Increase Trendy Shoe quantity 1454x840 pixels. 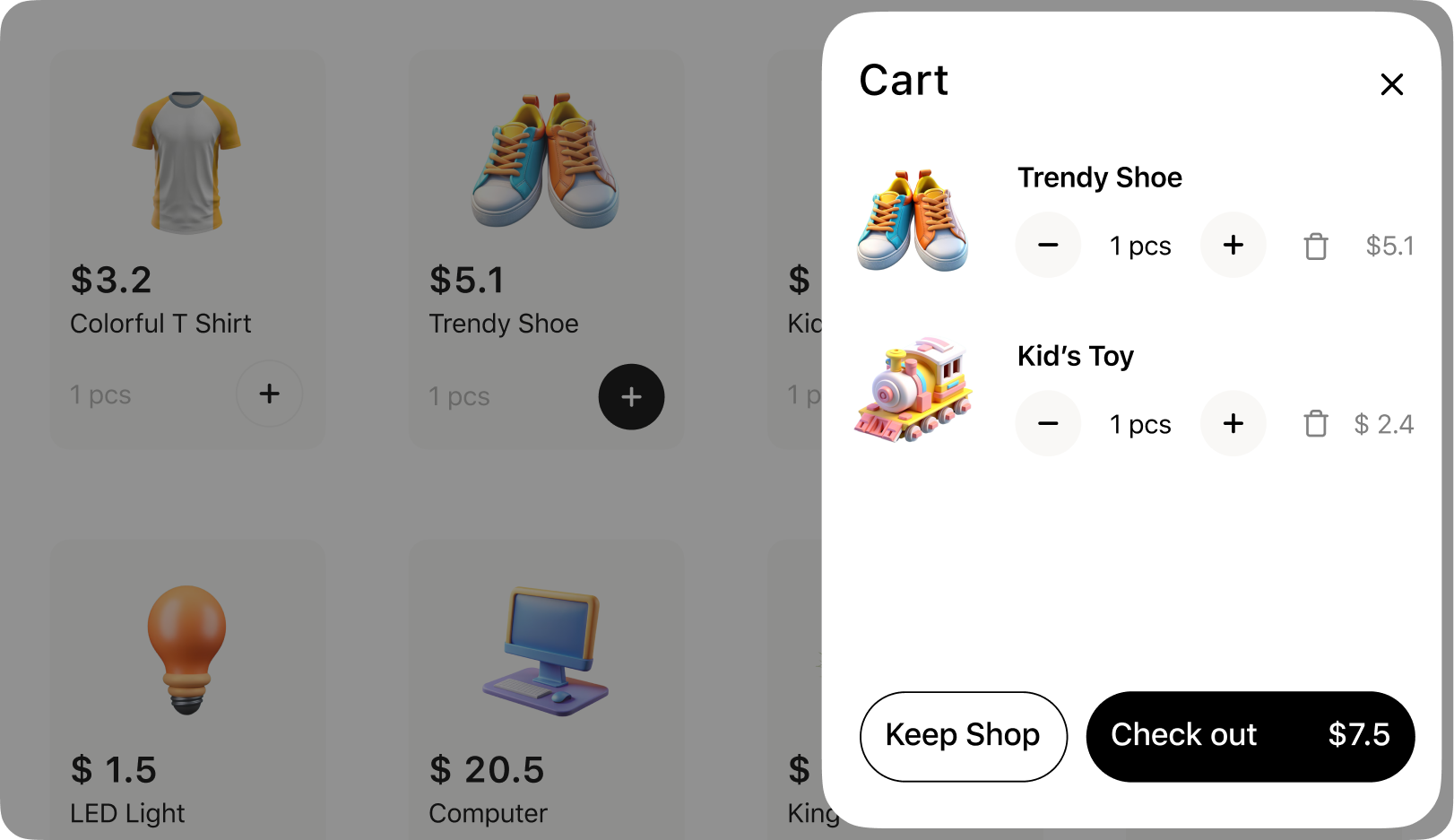point(1233,245)
